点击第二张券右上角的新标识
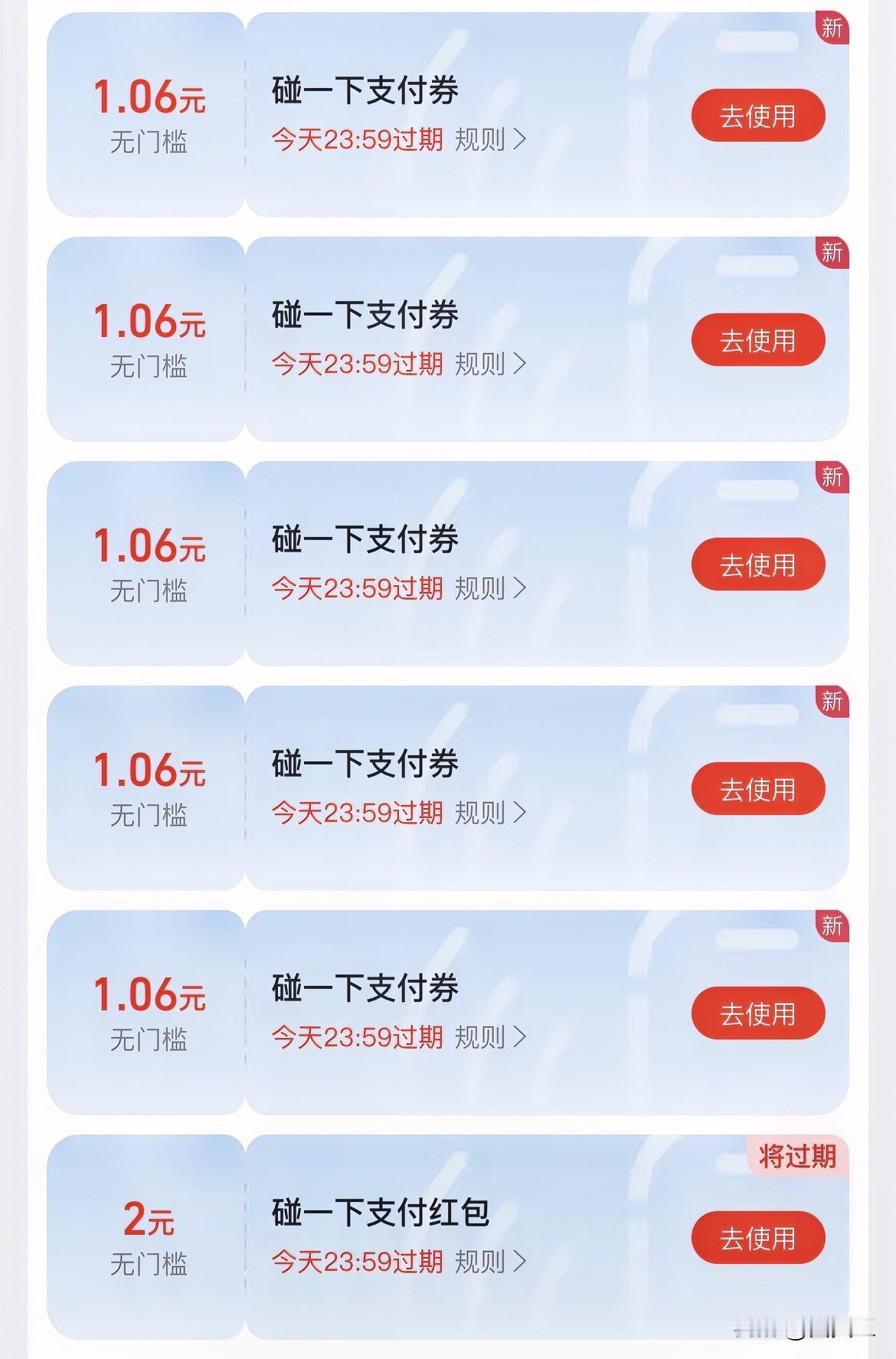The width and height of the screenshot is (896, 1359). (x=833, y=253)
